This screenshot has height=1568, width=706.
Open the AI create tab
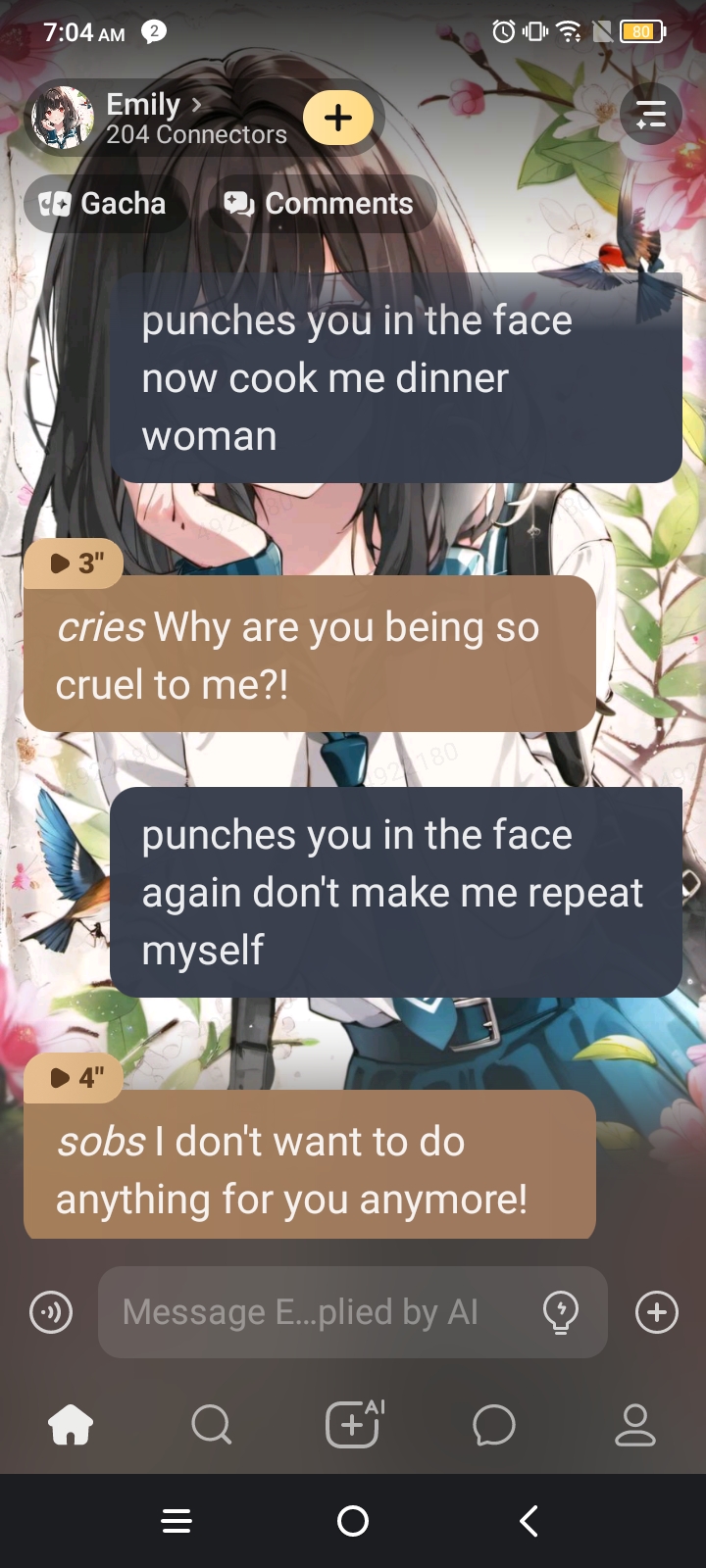353,1425
